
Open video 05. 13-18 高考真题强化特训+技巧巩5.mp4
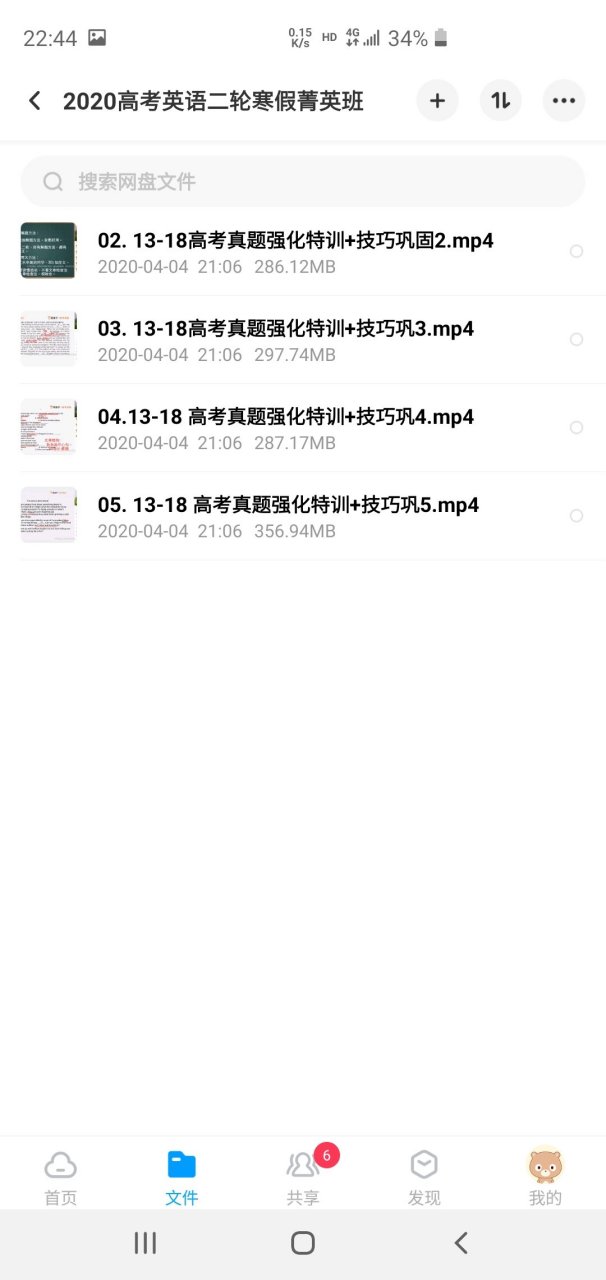pos(288,505)
